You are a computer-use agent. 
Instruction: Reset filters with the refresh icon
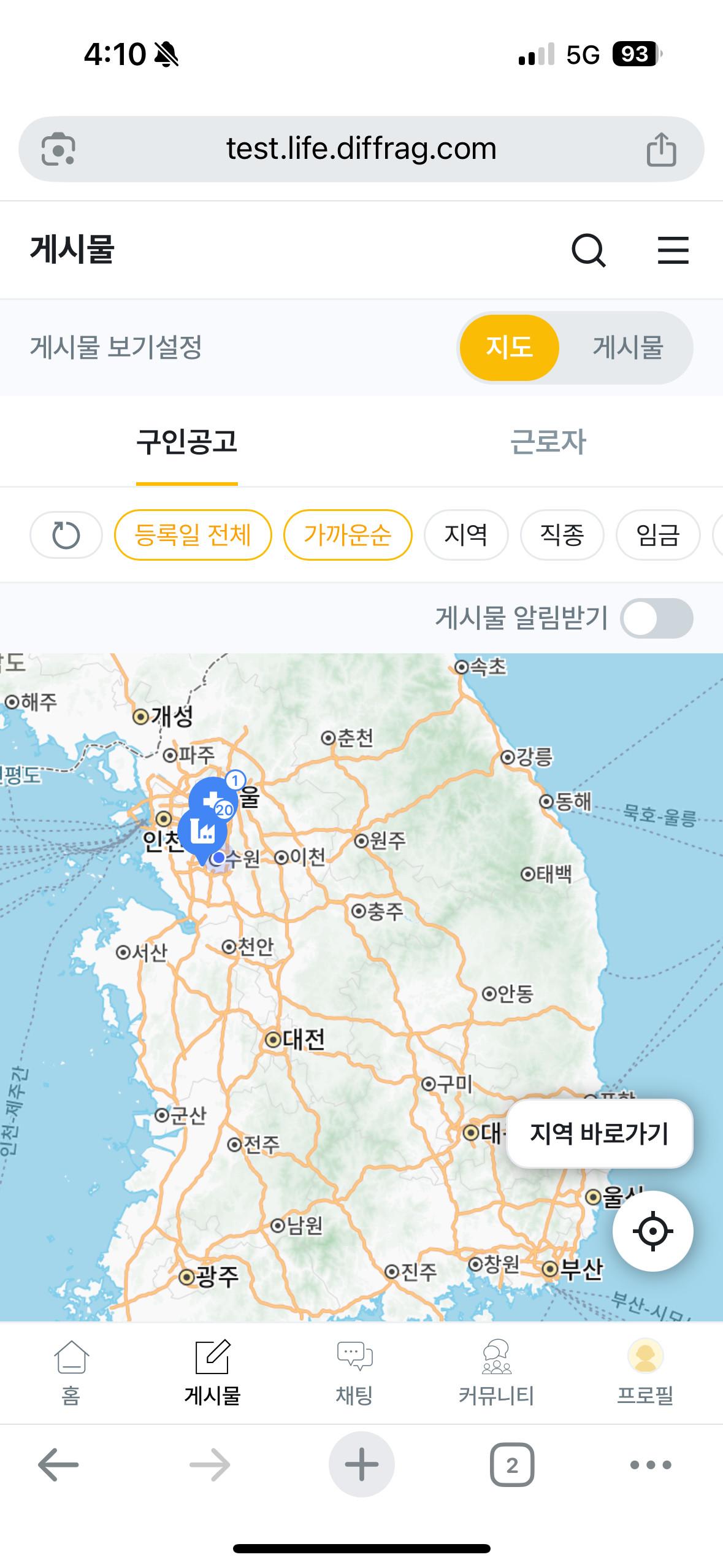click(x=66, y=535)
